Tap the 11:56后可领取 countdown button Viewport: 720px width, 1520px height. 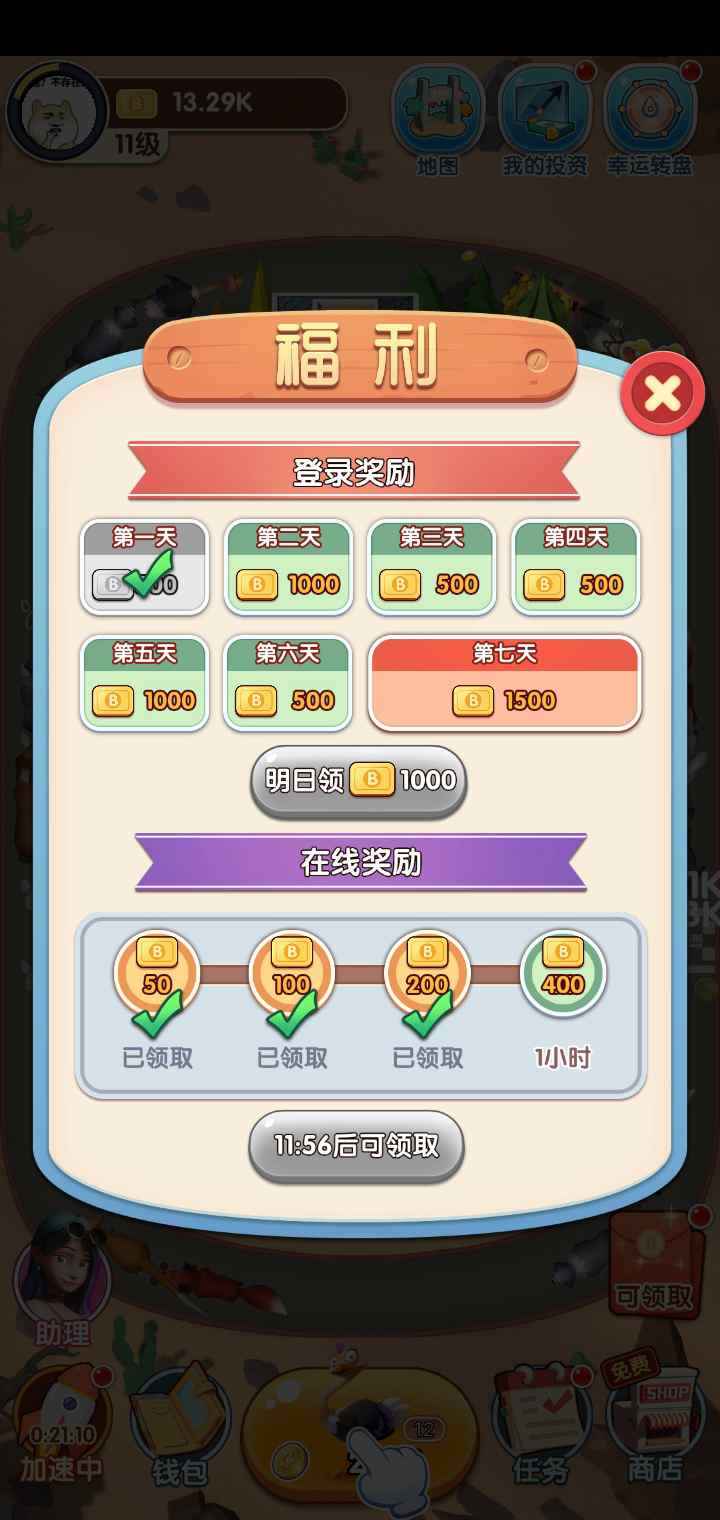point(356,1147)
